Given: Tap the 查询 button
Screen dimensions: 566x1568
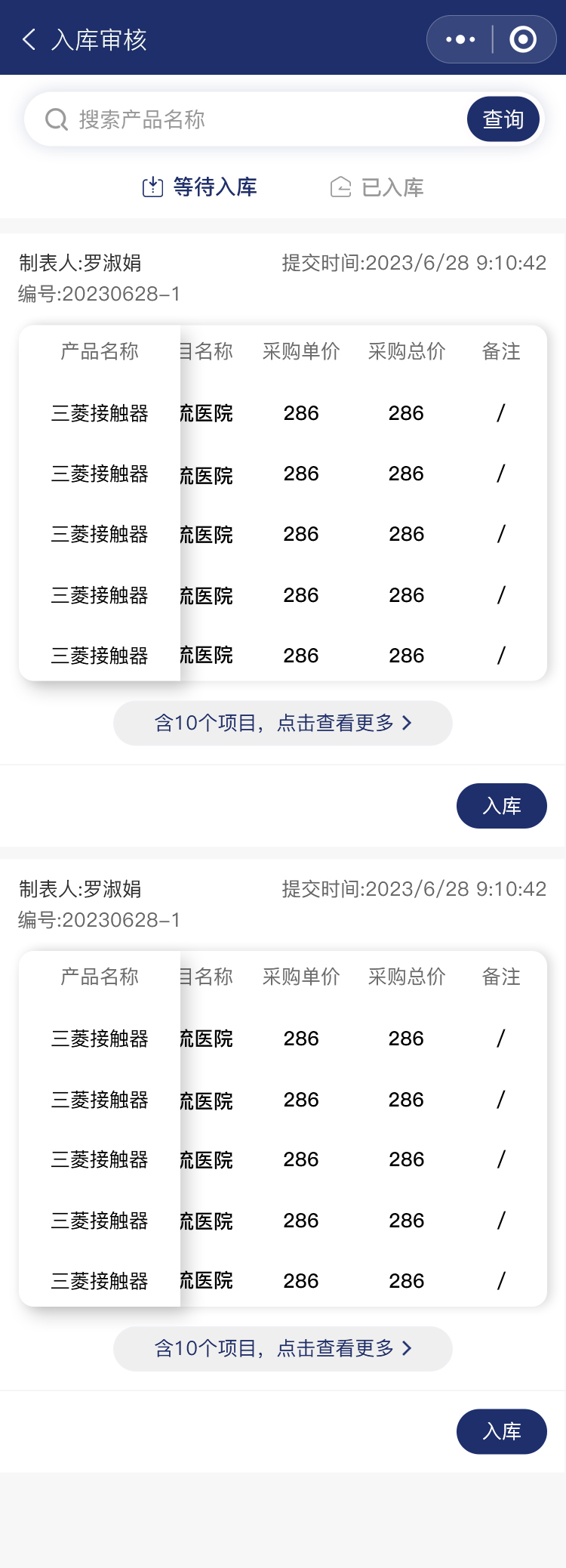Looking at the screenshot, I should click(x=503, y=119).
